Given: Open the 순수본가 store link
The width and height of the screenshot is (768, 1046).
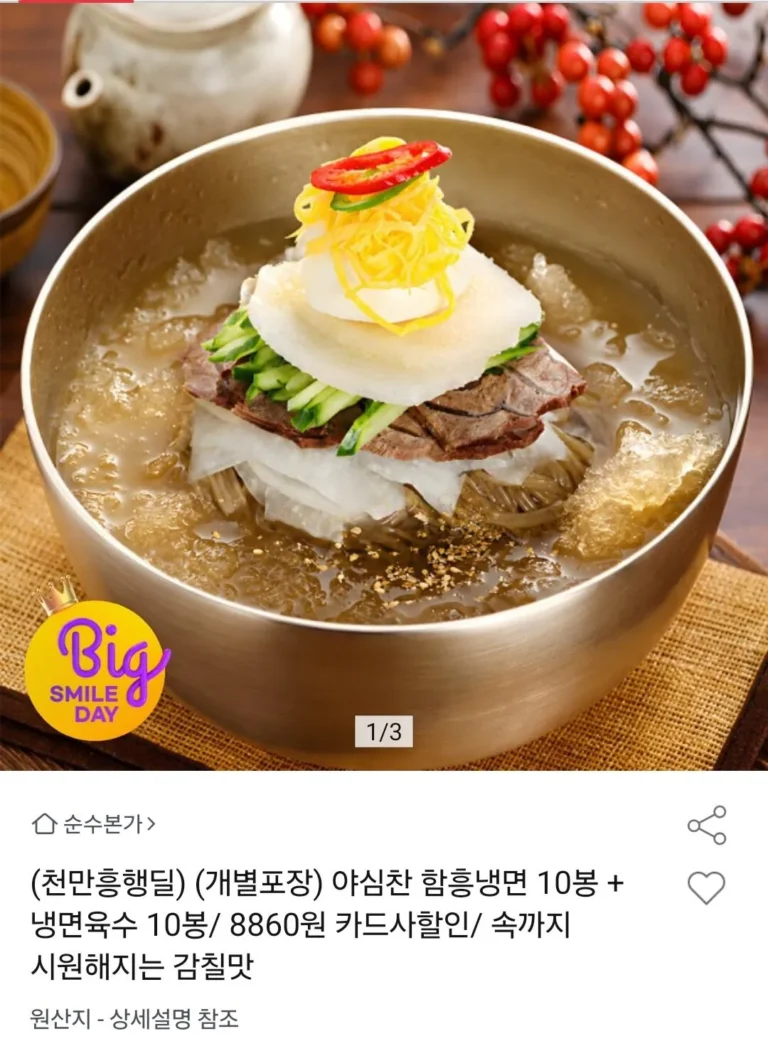Looking at the screenshot, I should (x=93, y=825).
